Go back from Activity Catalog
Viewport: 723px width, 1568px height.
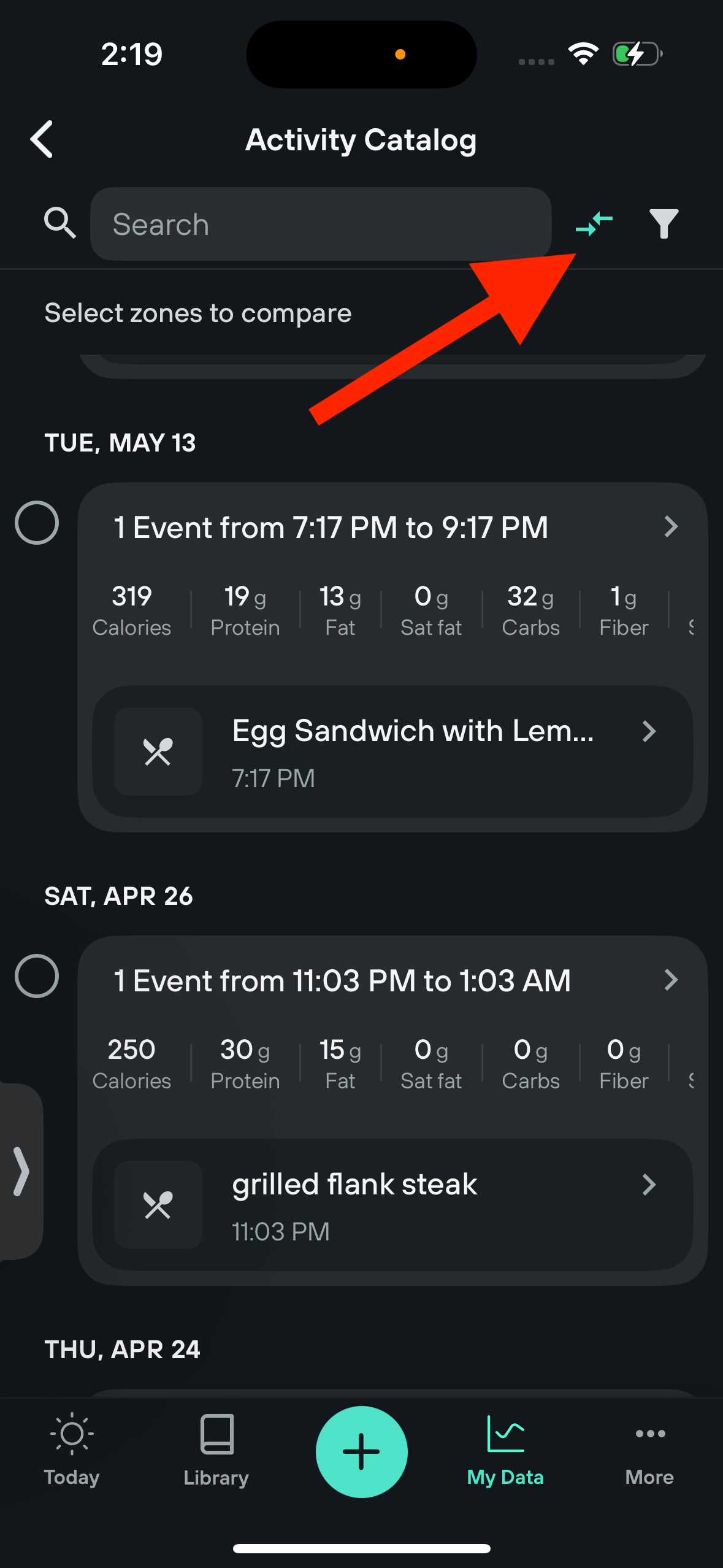(x=42, y=139)
